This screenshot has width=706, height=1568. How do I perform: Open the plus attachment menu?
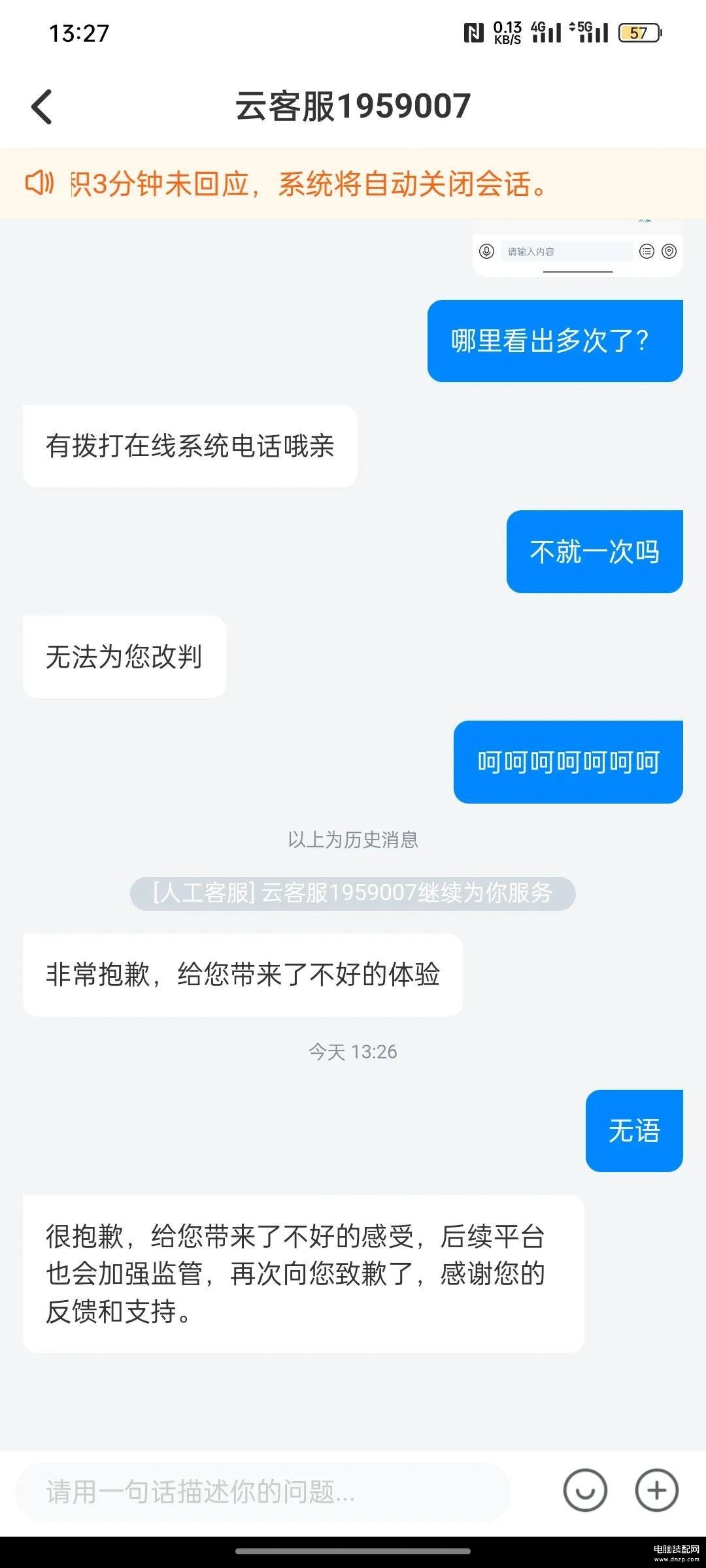(656, 1491)
